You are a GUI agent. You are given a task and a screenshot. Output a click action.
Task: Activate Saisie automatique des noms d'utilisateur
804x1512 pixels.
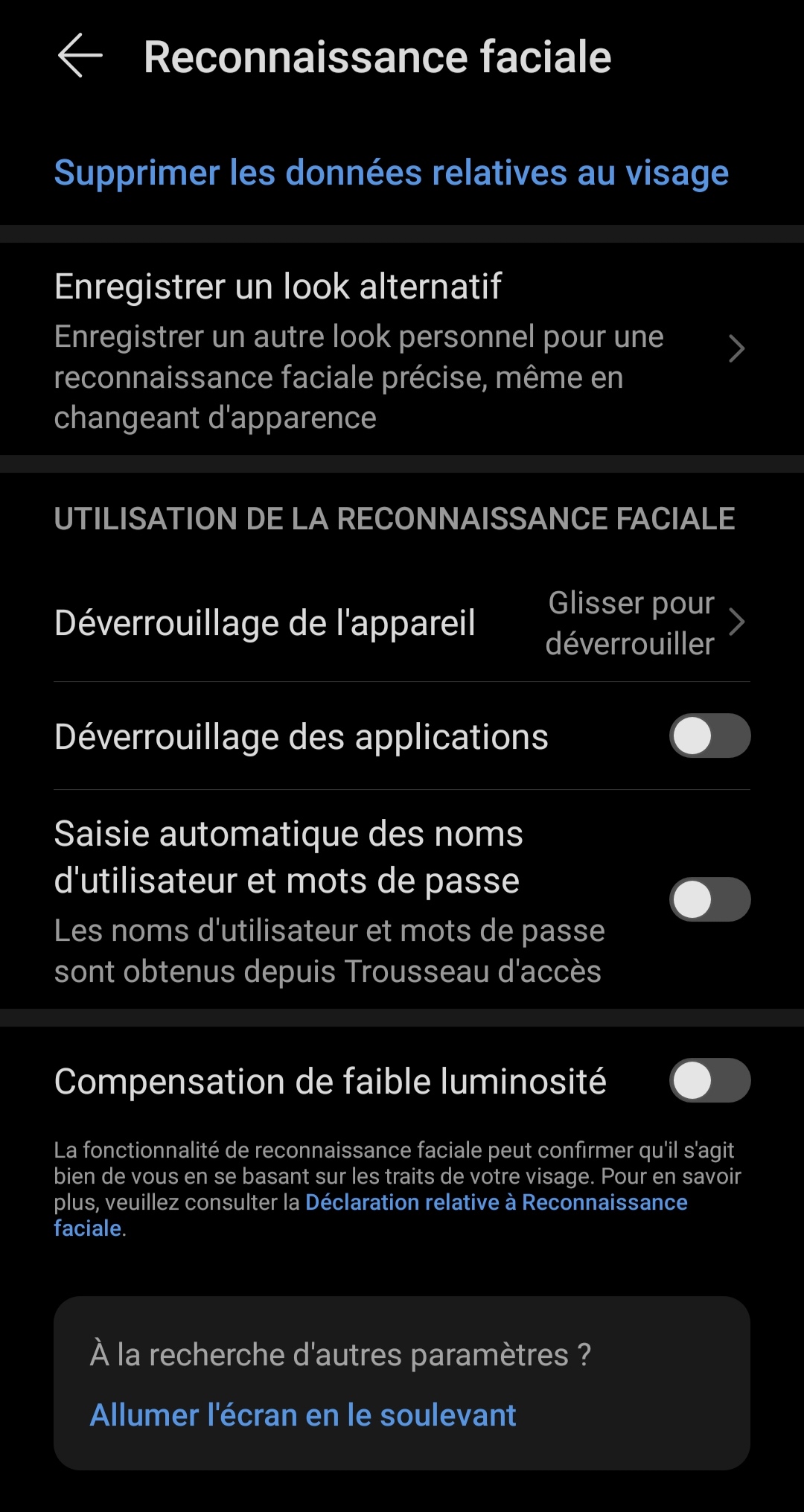tap(709, 899)
